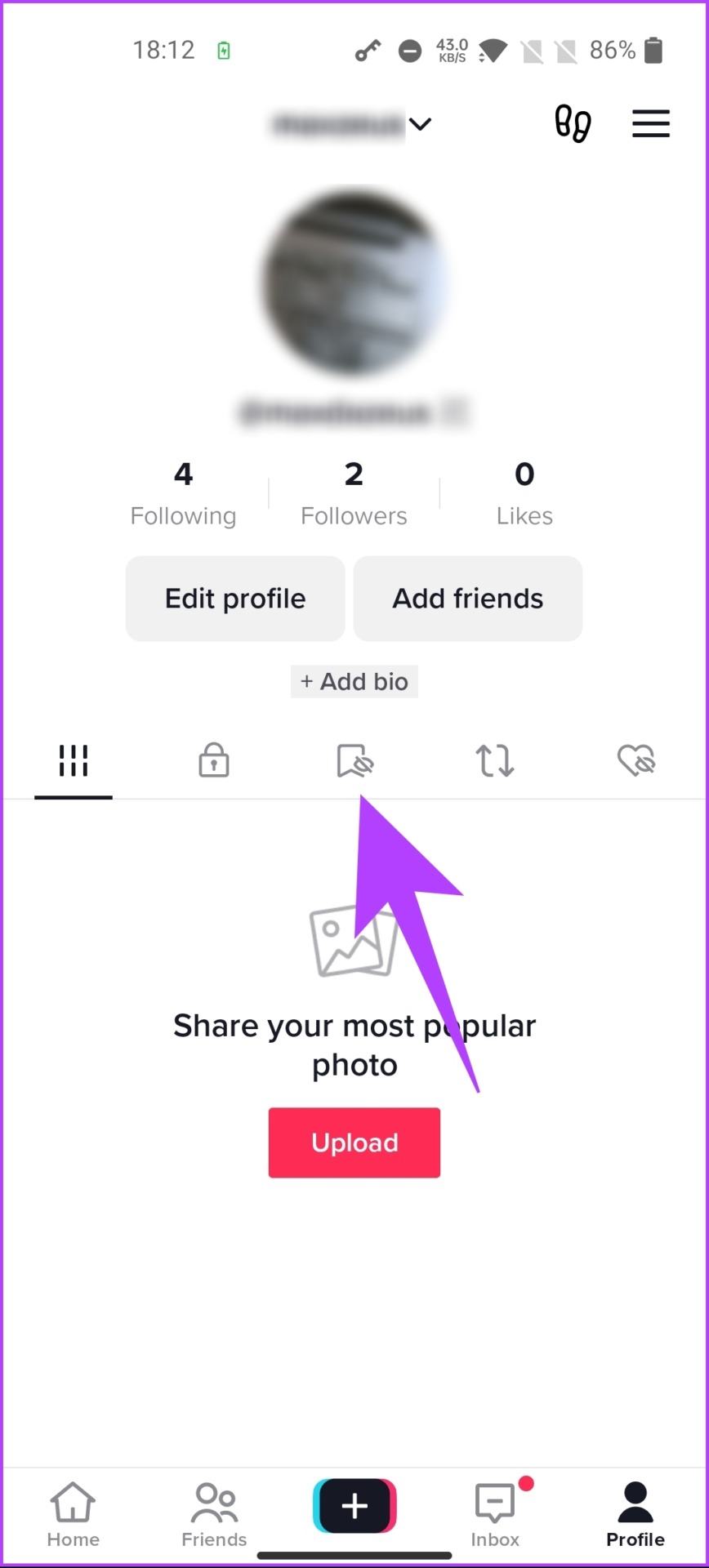The image size is (709, 1568).
Task: Go to the Home tab
Action: [x=73, y=1514]
